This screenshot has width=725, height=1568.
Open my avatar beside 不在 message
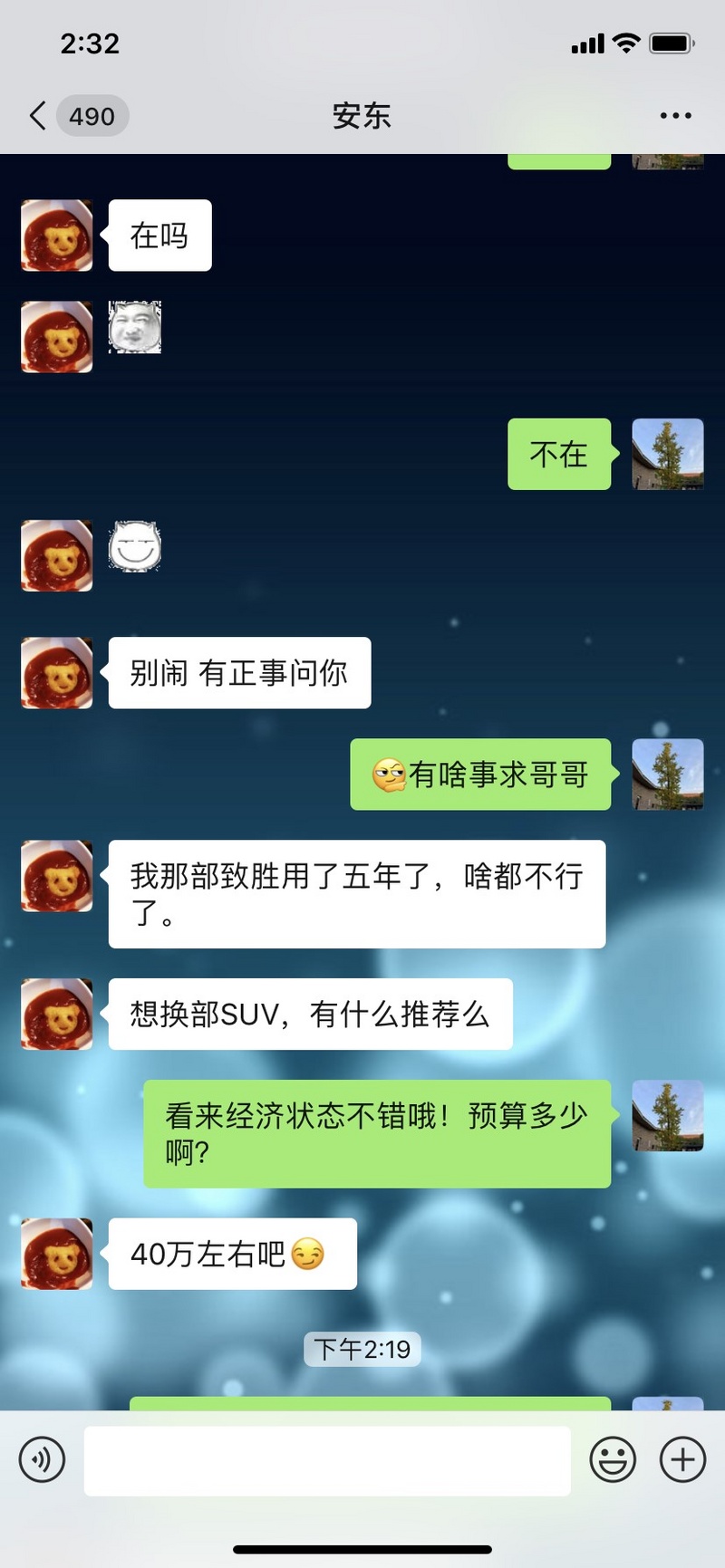coord(667,454)
